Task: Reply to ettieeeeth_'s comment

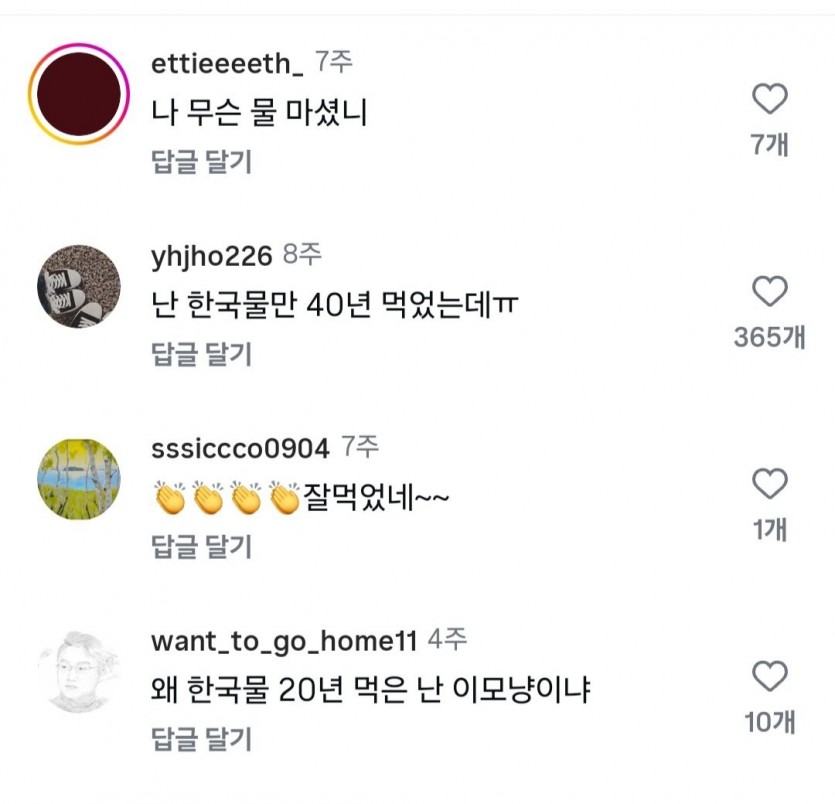Action: (201, 161)
